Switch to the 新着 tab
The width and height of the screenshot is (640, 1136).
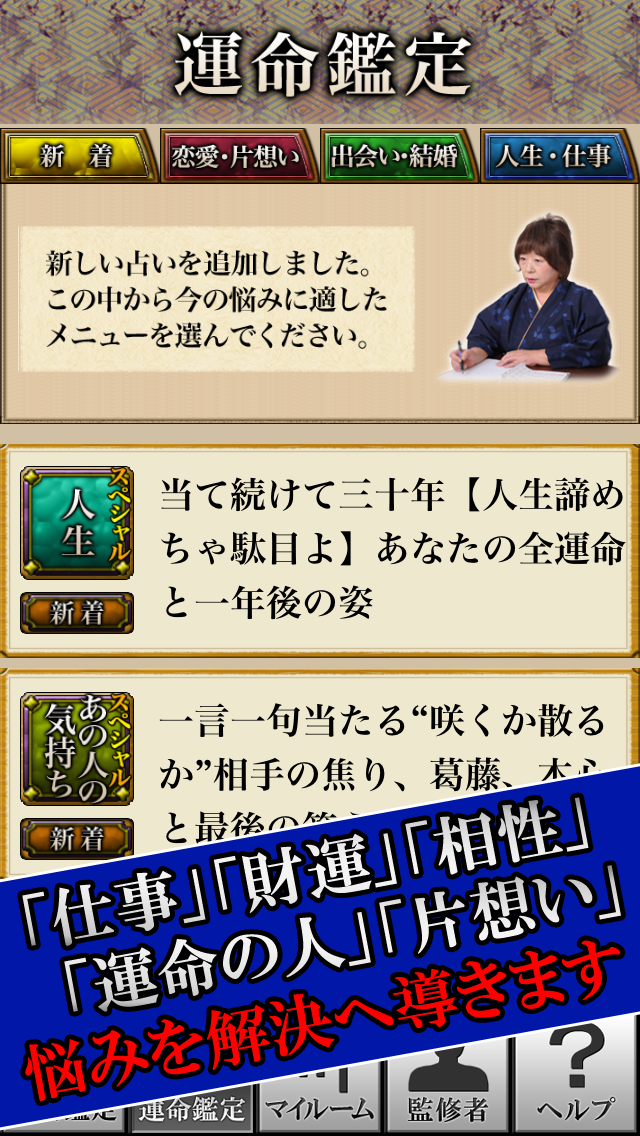78,156
